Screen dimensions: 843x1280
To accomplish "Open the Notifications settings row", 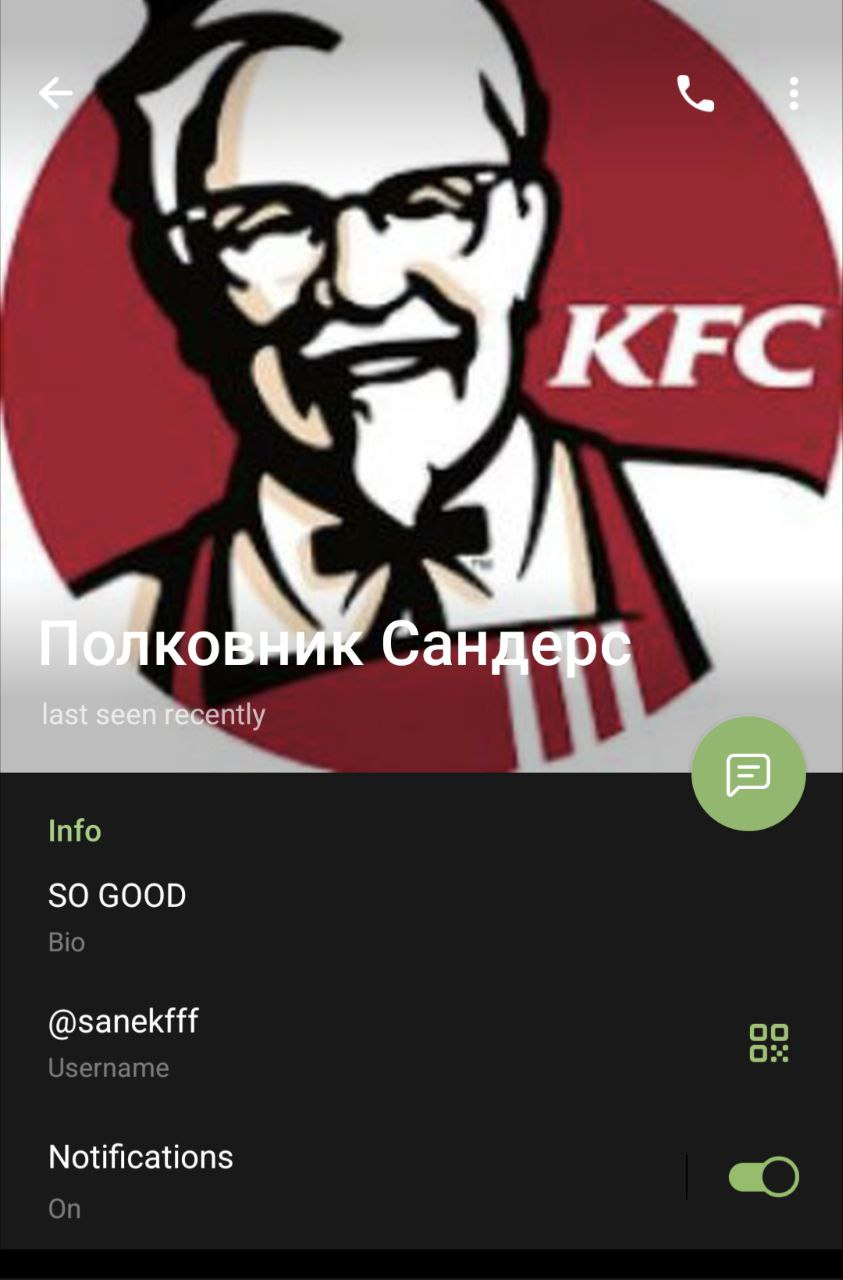I will pyautogui.click(x=300, y=1180).
